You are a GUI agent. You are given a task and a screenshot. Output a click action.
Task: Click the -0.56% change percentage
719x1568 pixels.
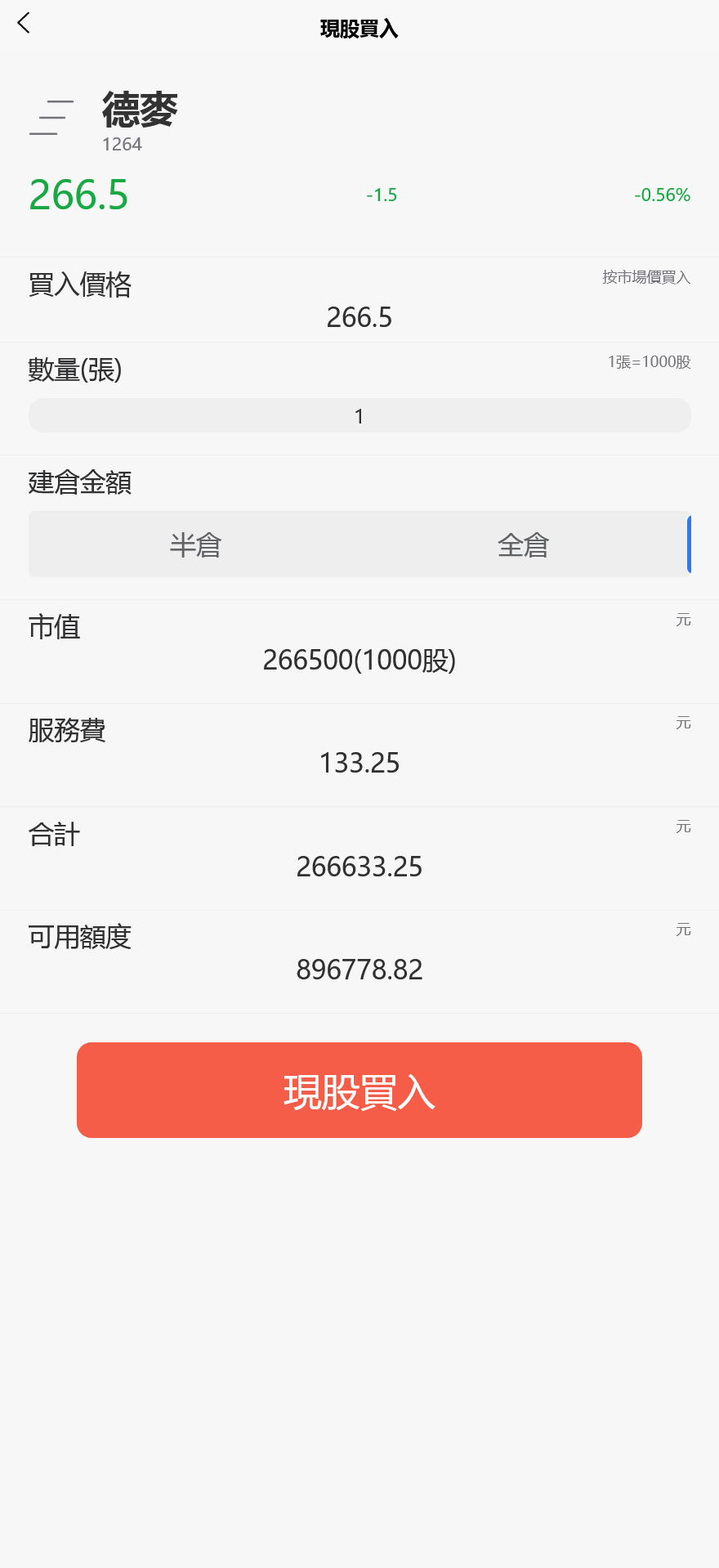pos(662,195)
